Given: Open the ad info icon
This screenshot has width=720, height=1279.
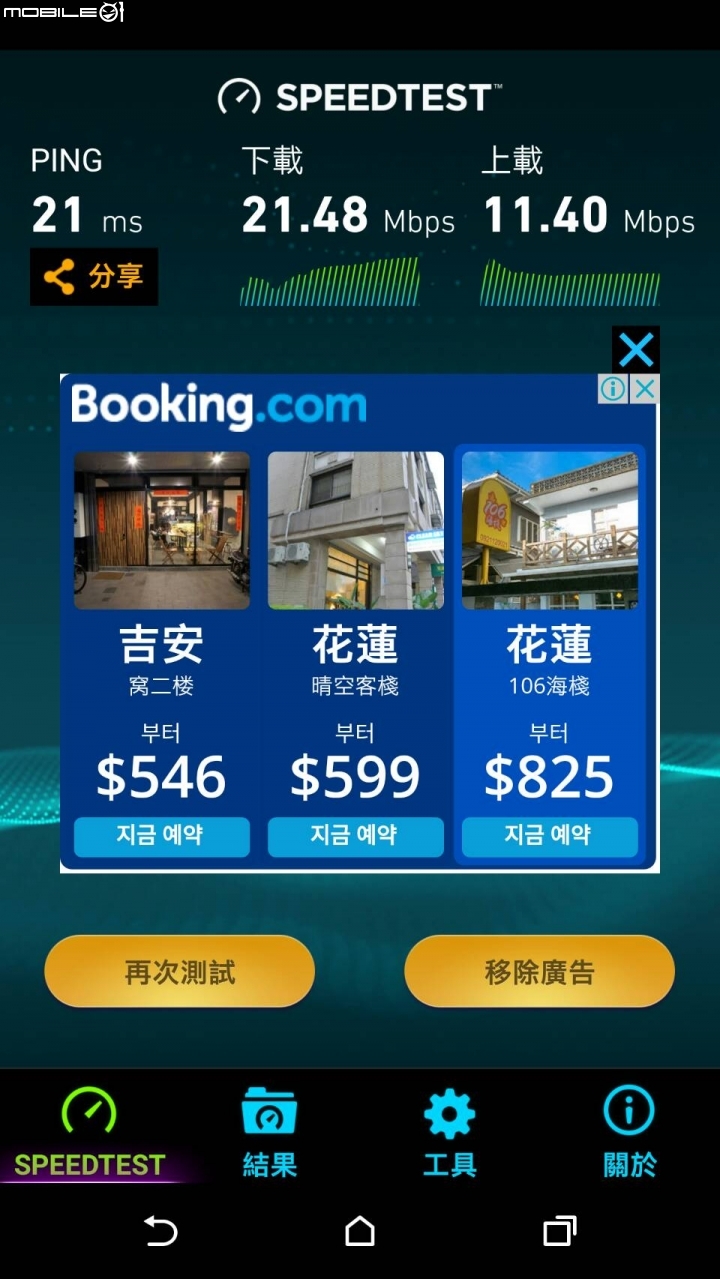Looking at the screenshot, I should click(613, 389).
